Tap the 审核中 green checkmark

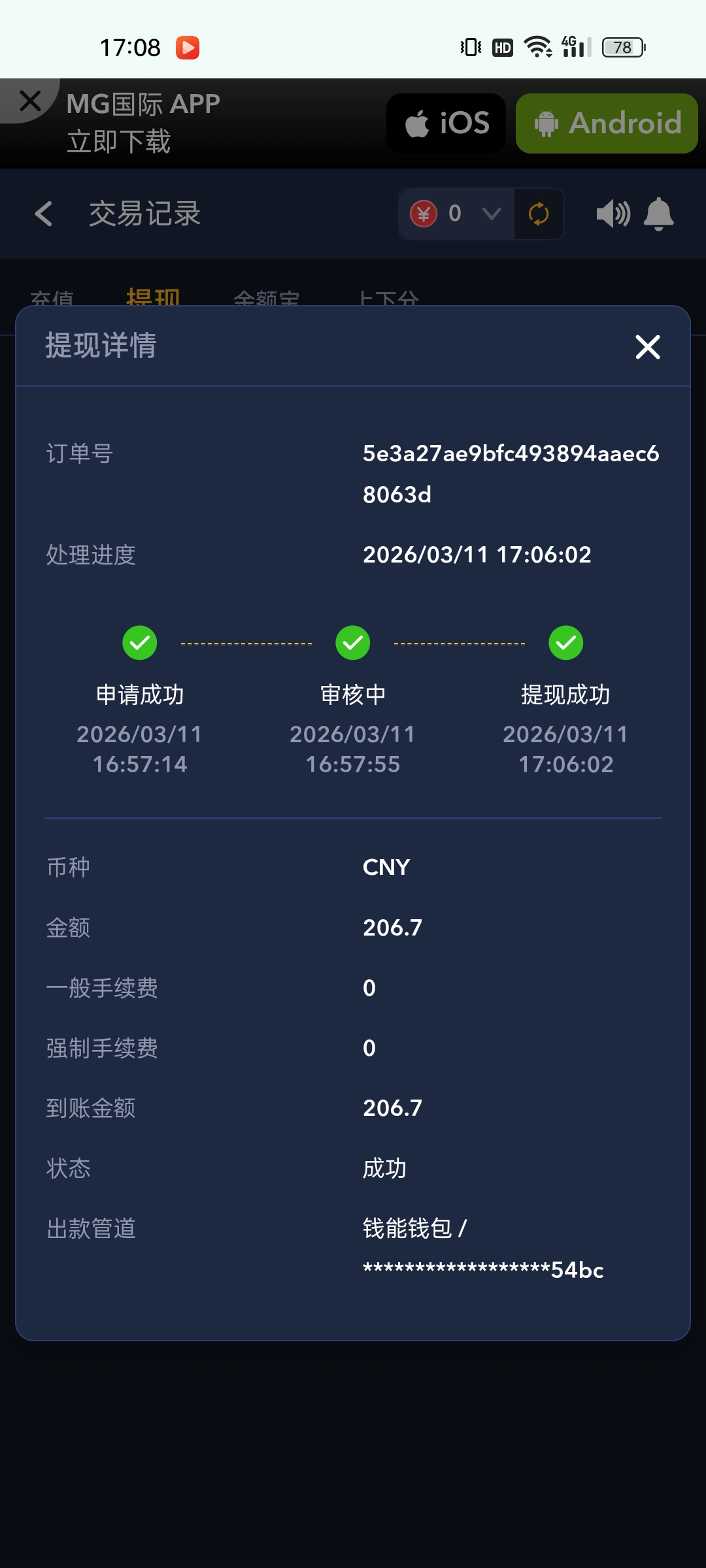click(x=352, y=642)
